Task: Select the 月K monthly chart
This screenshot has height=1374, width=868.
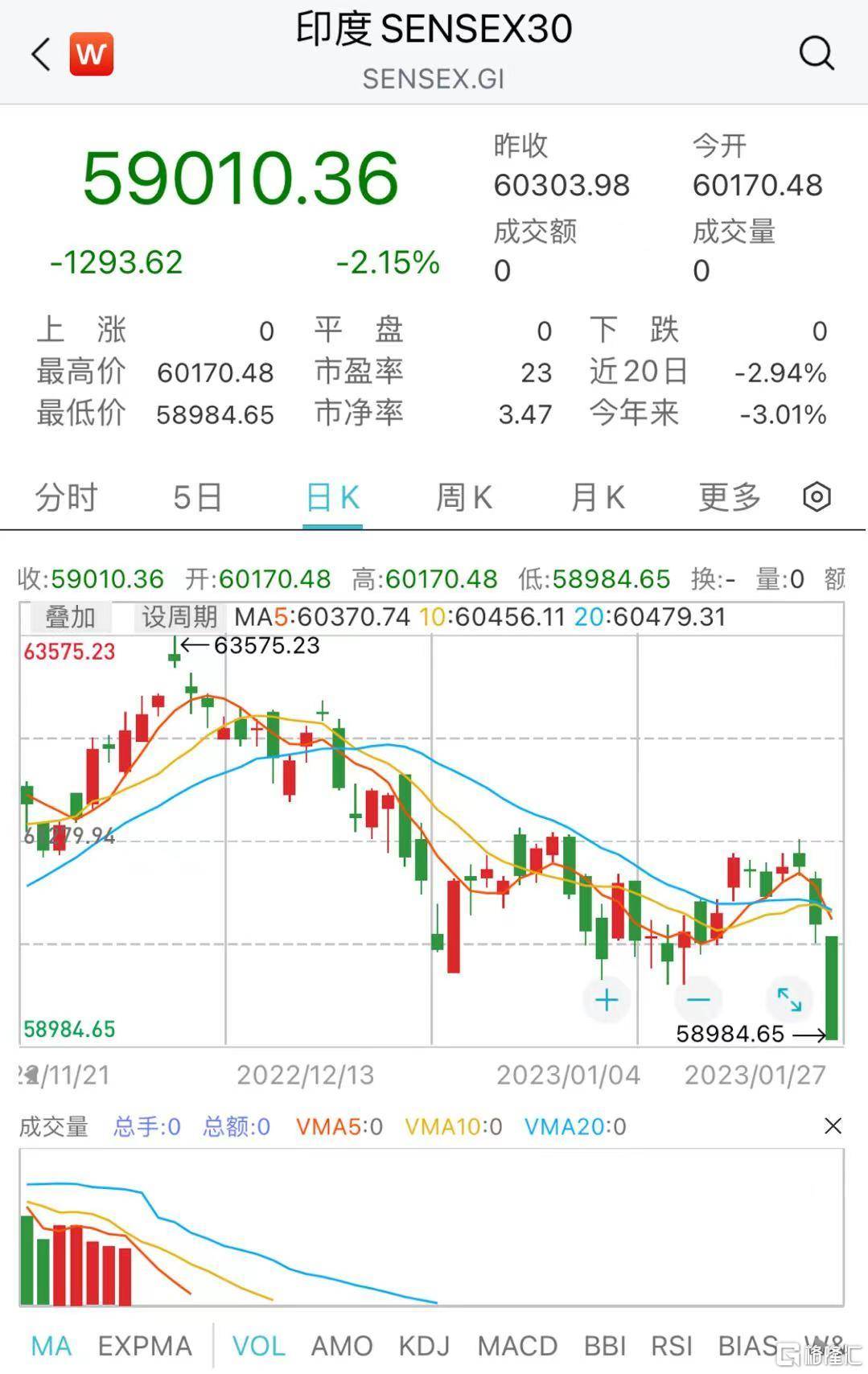Action: (x=595, y=497)
